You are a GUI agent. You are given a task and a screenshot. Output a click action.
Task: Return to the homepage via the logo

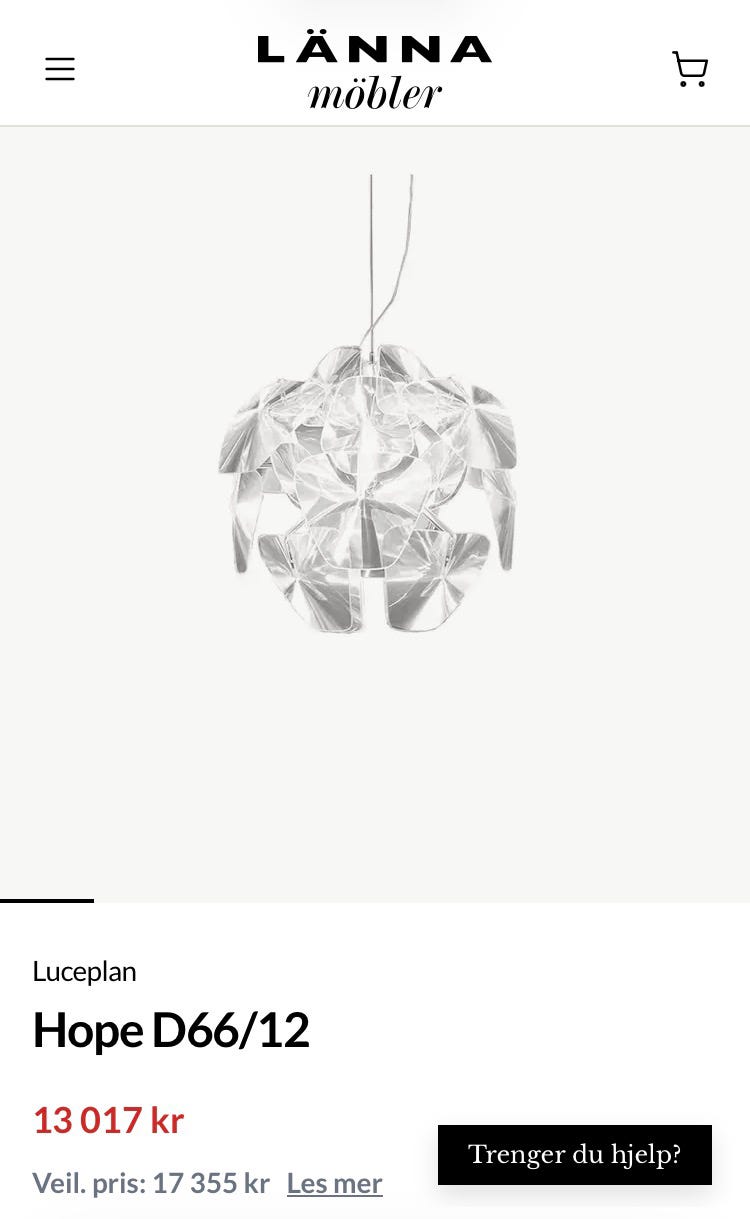(x=375, y=68)
